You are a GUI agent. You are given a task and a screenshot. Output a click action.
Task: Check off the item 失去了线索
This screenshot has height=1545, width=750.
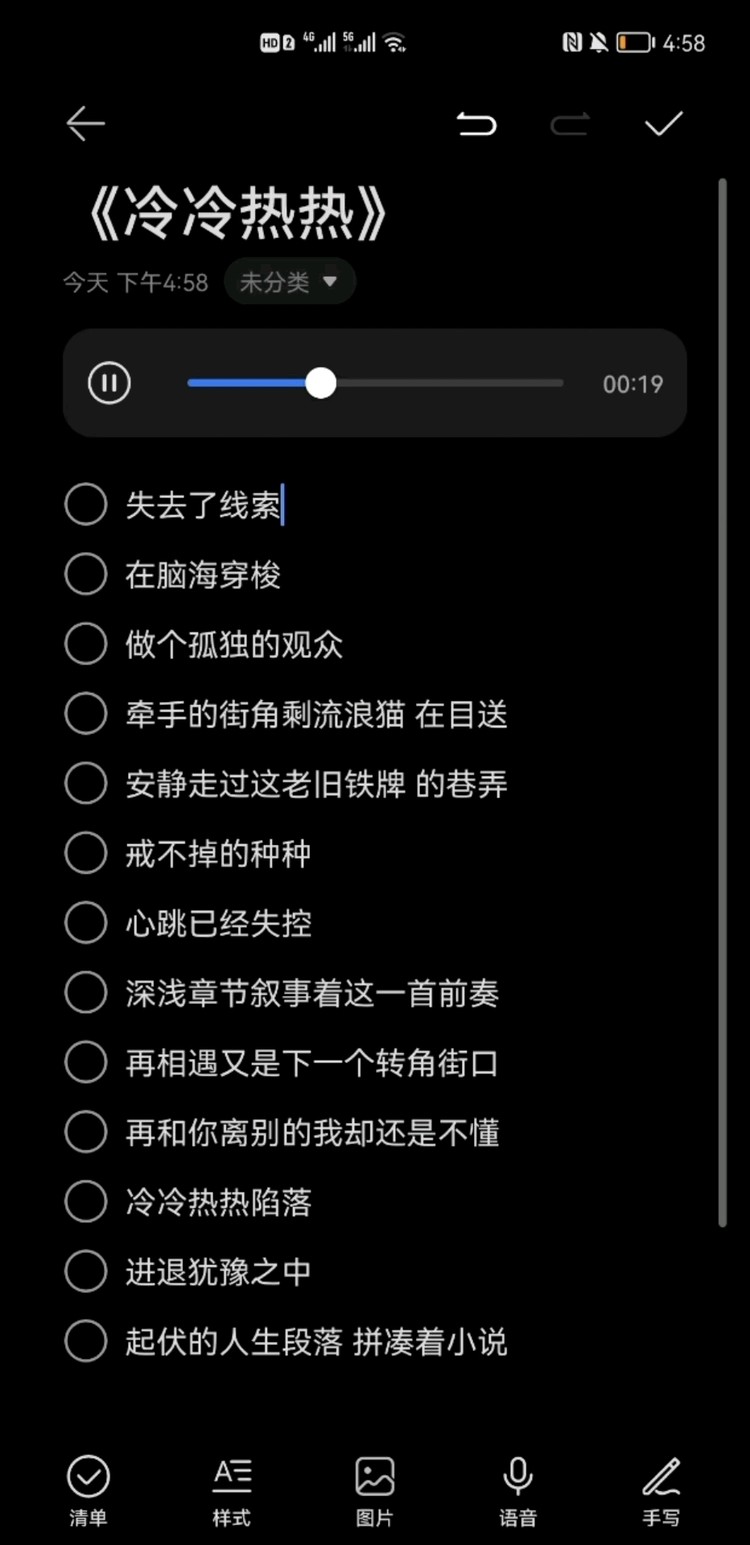(86, 505)
